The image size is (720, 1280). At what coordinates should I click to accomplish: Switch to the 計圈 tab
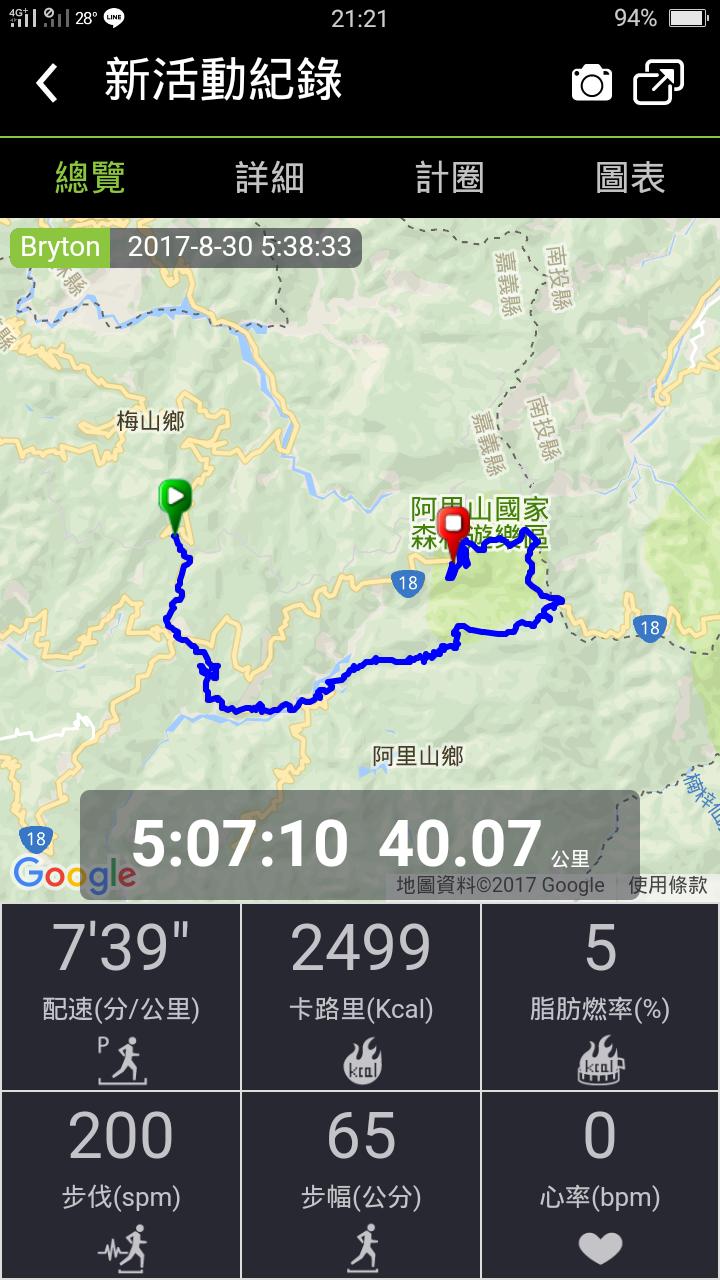coord(450,179)
